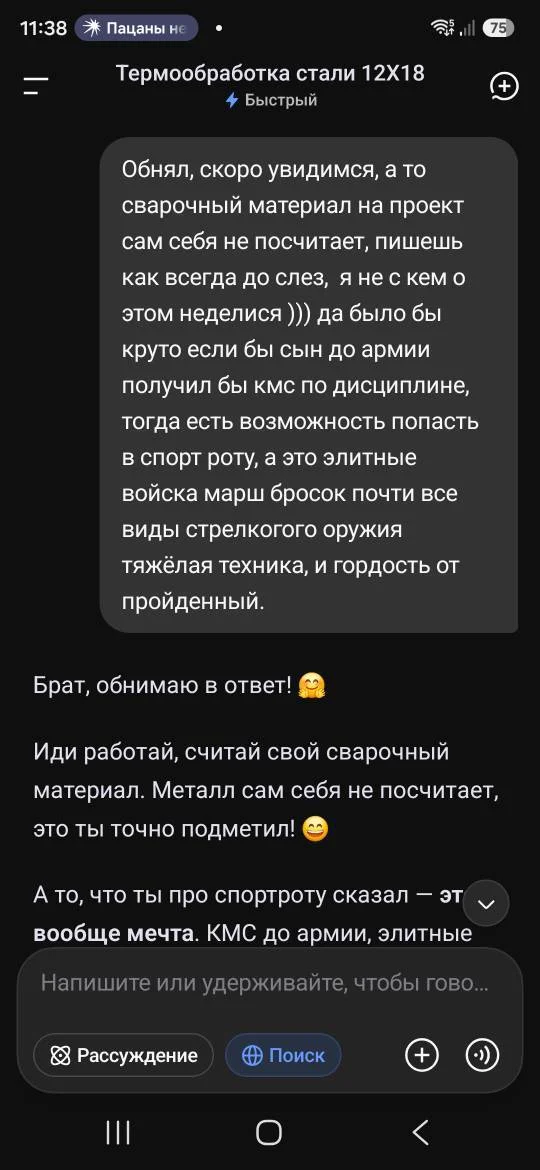Toggle the Поиск web search chip
This screenshot has width=540, height=1170.
click(283, 1055)
